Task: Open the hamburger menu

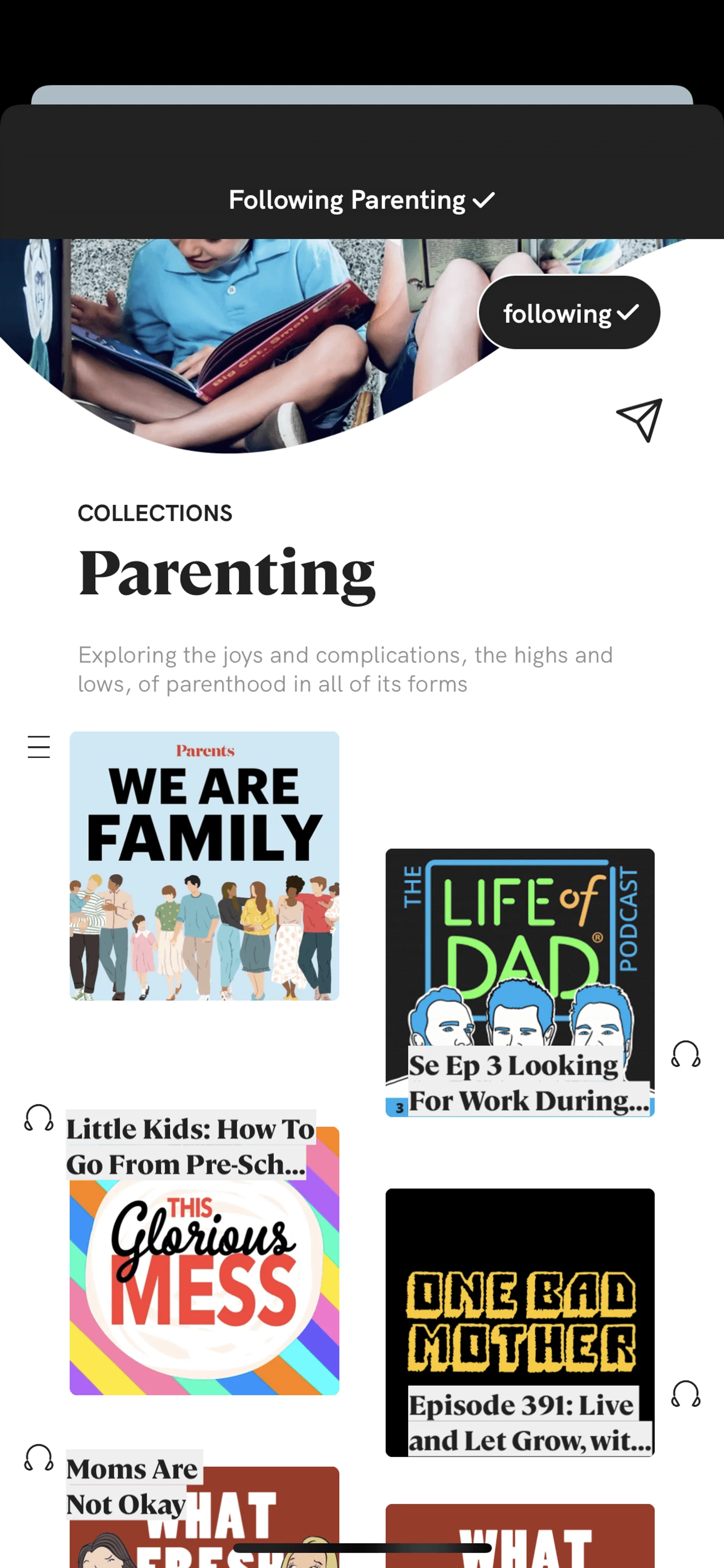Action: [39, 747]
